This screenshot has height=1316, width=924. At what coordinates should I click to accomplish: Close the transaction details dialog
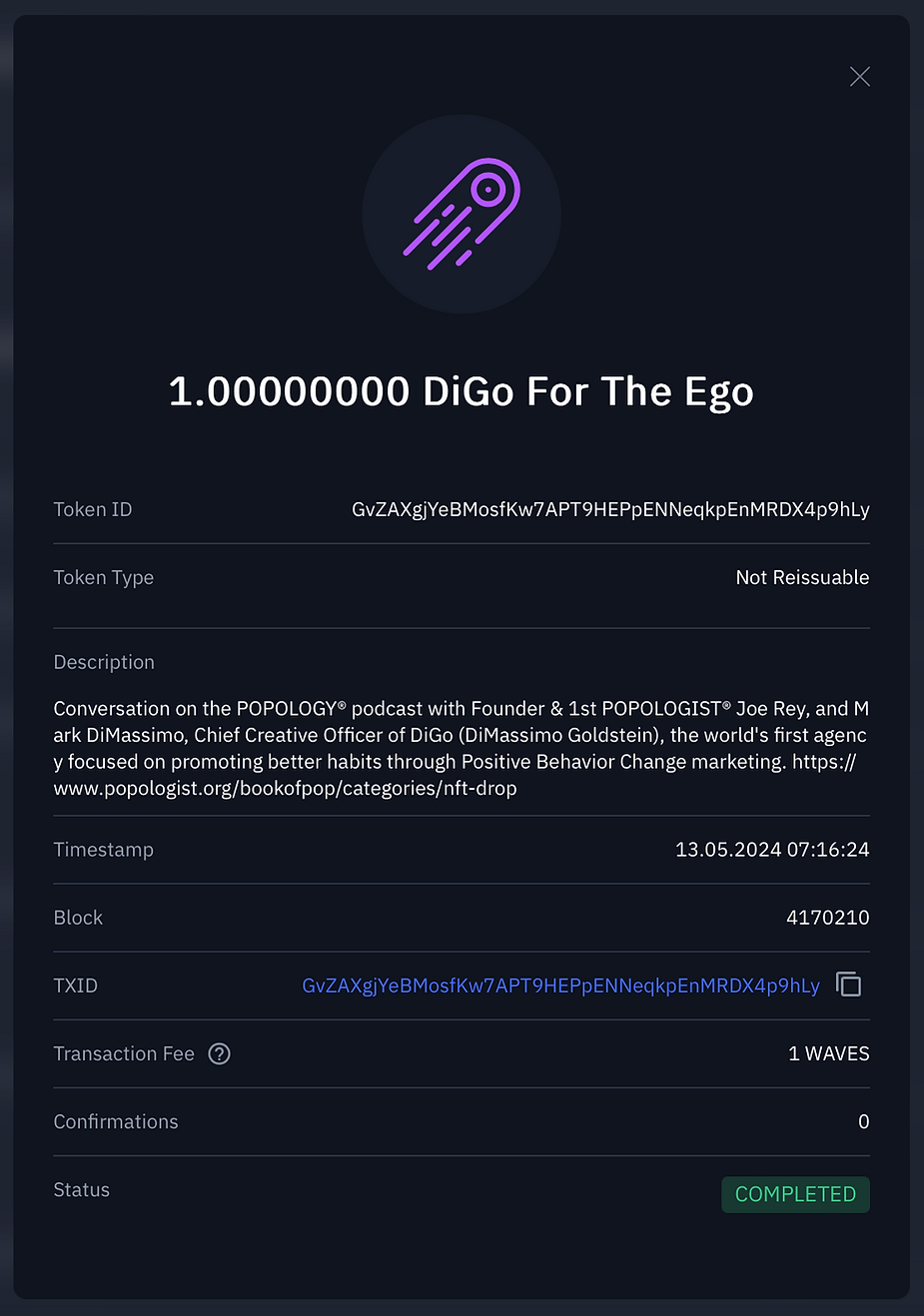point(859,77)
